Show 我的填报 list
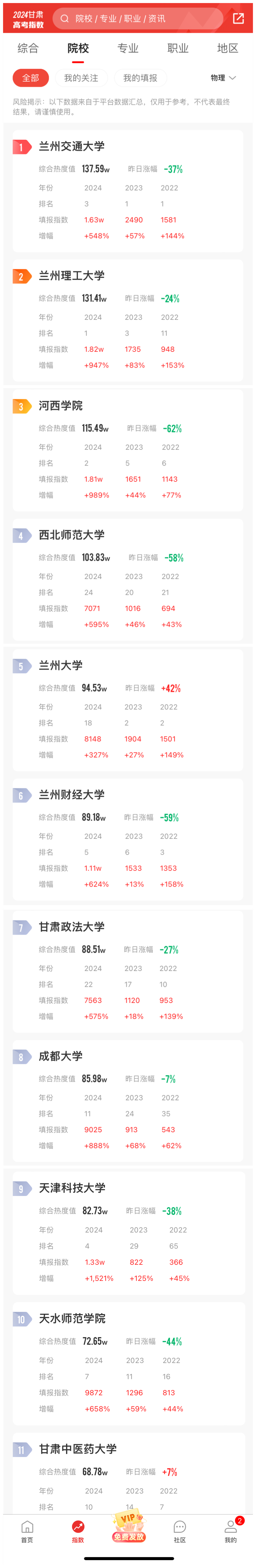Screen dimensions: 256x1568 tap(140, 78)
